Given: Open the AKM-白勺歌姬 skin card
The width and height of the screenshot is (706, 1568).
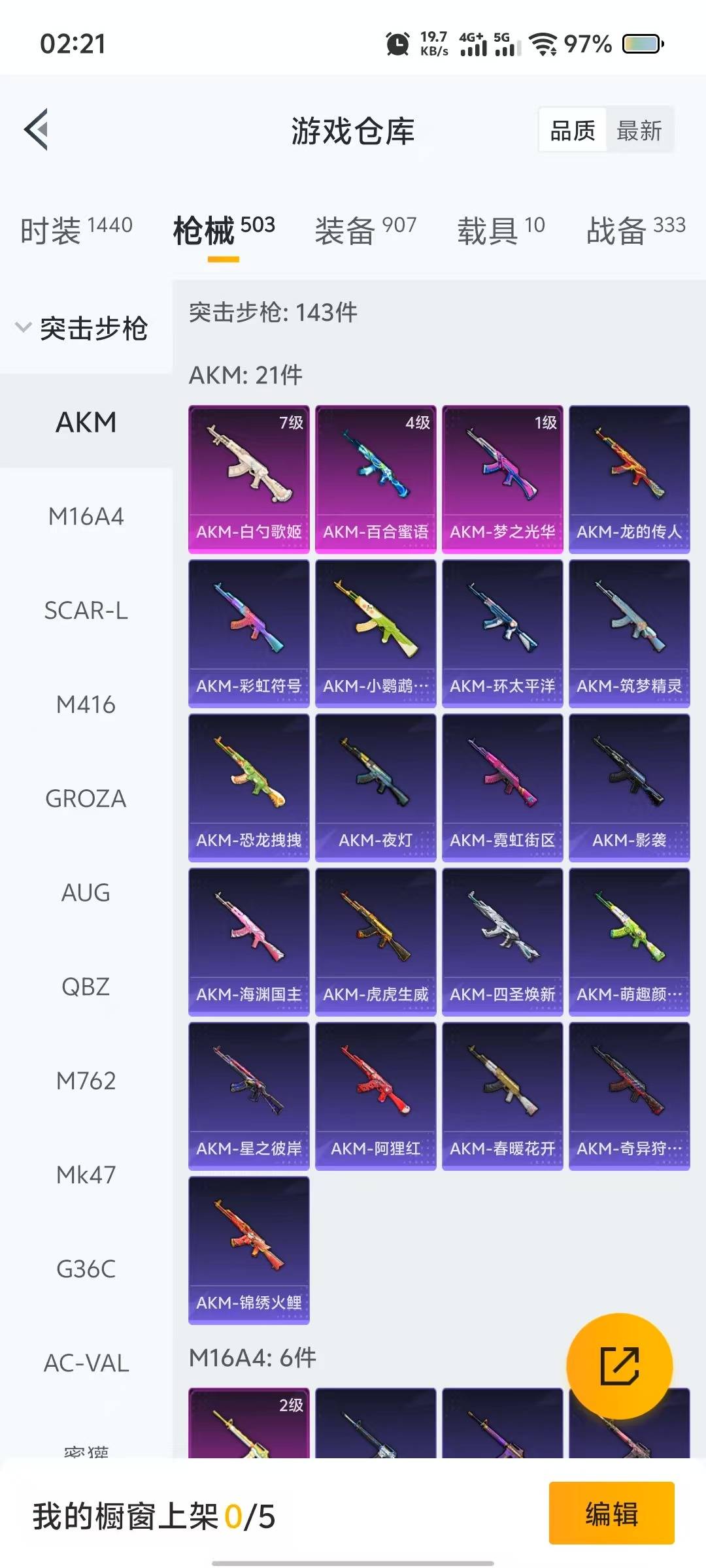Looking at the screenshot, I should (x=249, y=480).
